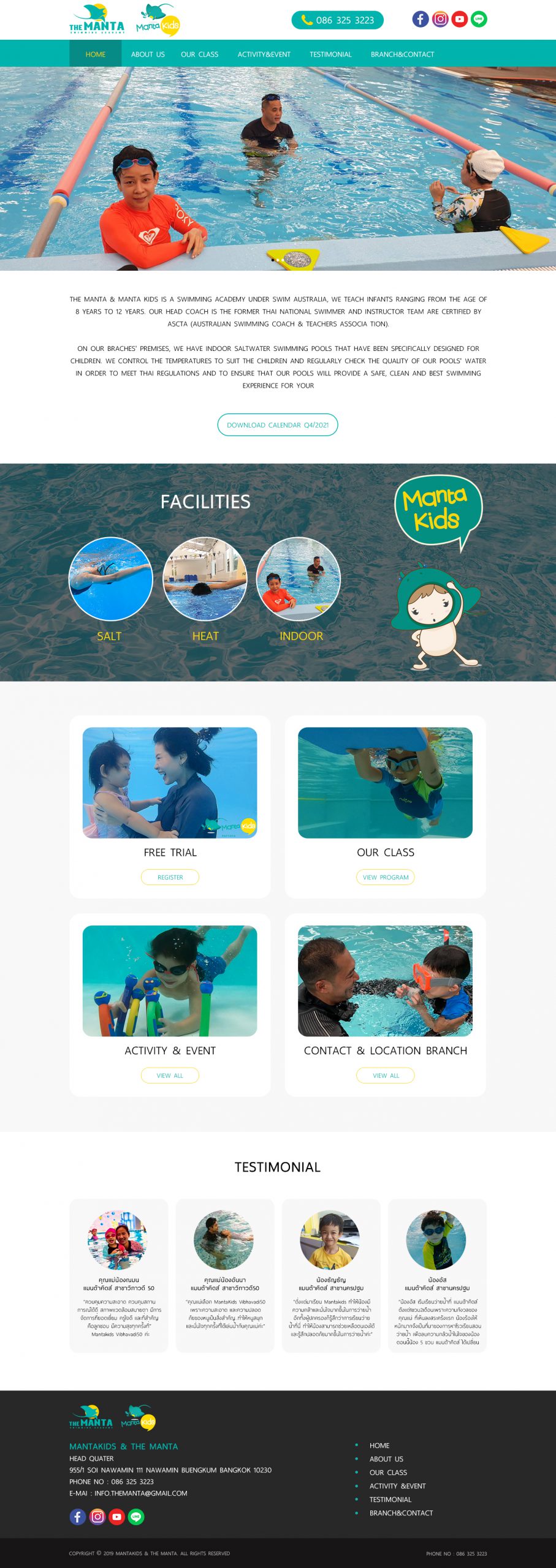Tap View All under Activity & Event

pyautogui.click(x=170, y=1076)
